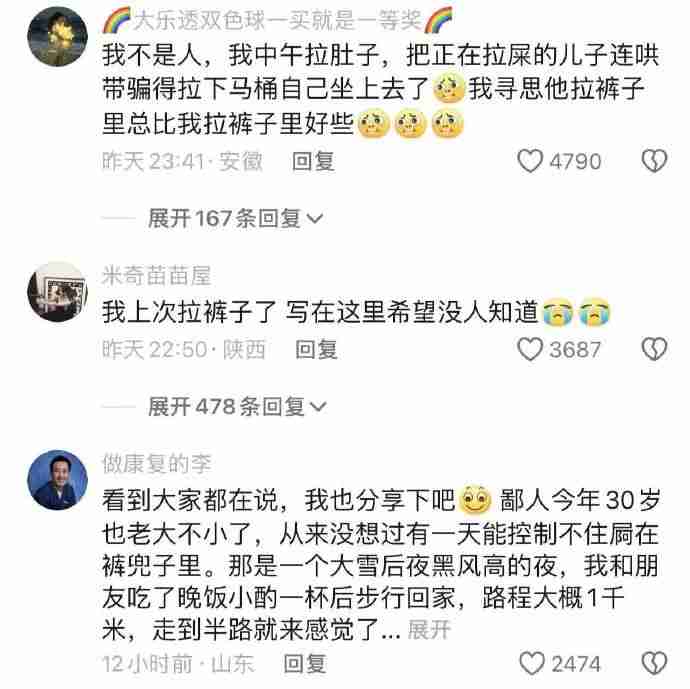Dislike 米奇苗苗屋's comment
Screen dimensions: 690x689
coord(654,349)
